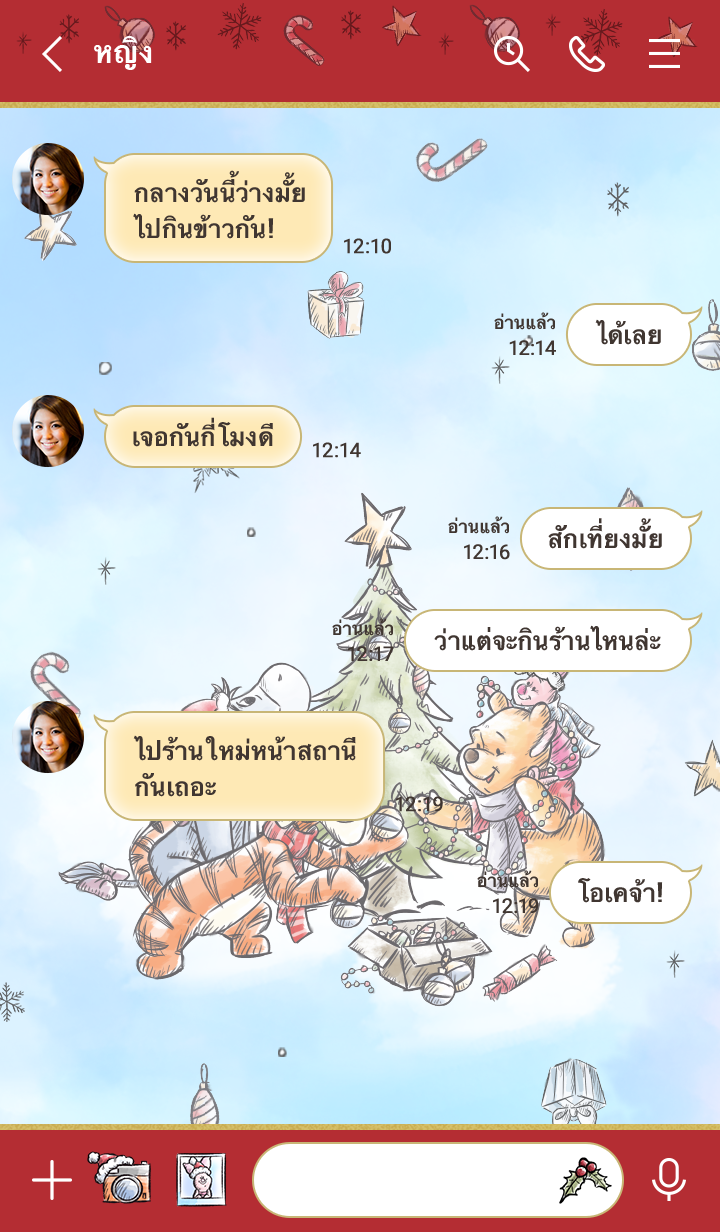Open the chat menu
The image size is (720, 1232).
(x=664, y=53)
